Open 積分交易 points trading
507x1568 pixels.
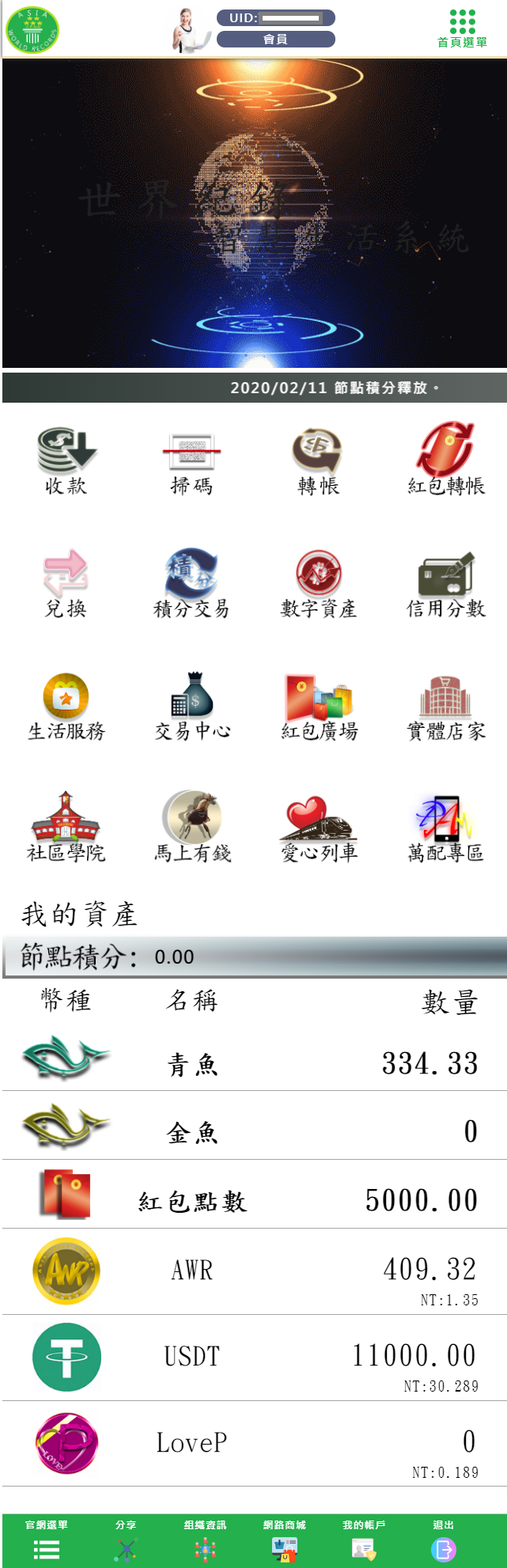[x=192, y=583]
